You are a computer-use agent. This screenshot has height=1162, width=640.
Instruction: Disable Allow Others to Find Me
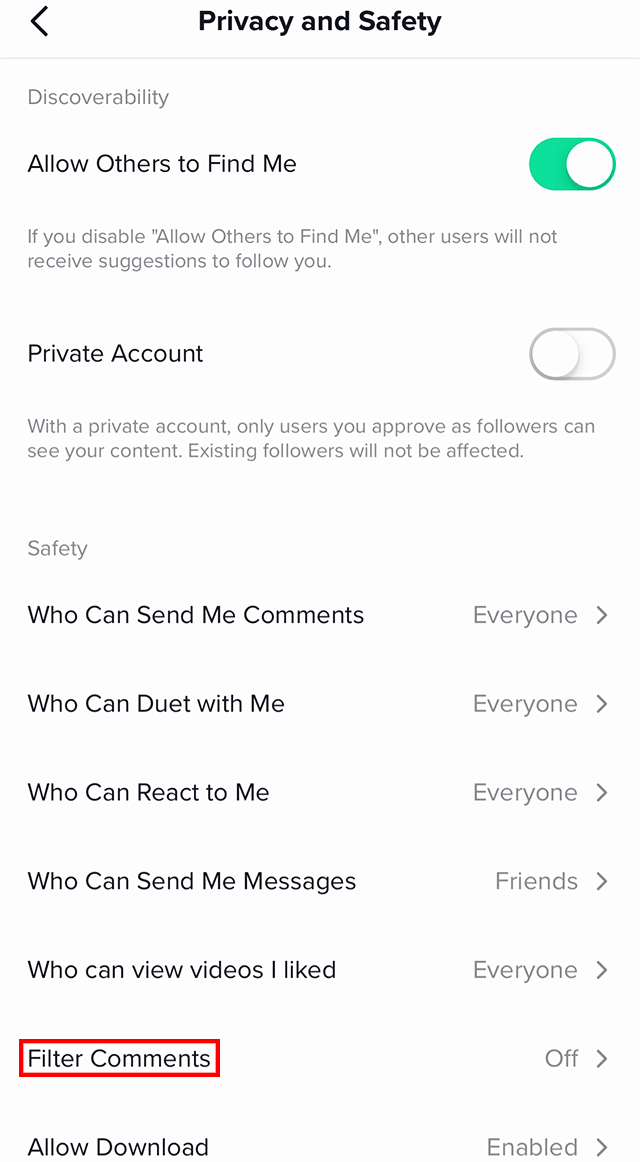[x=571, y=164]
